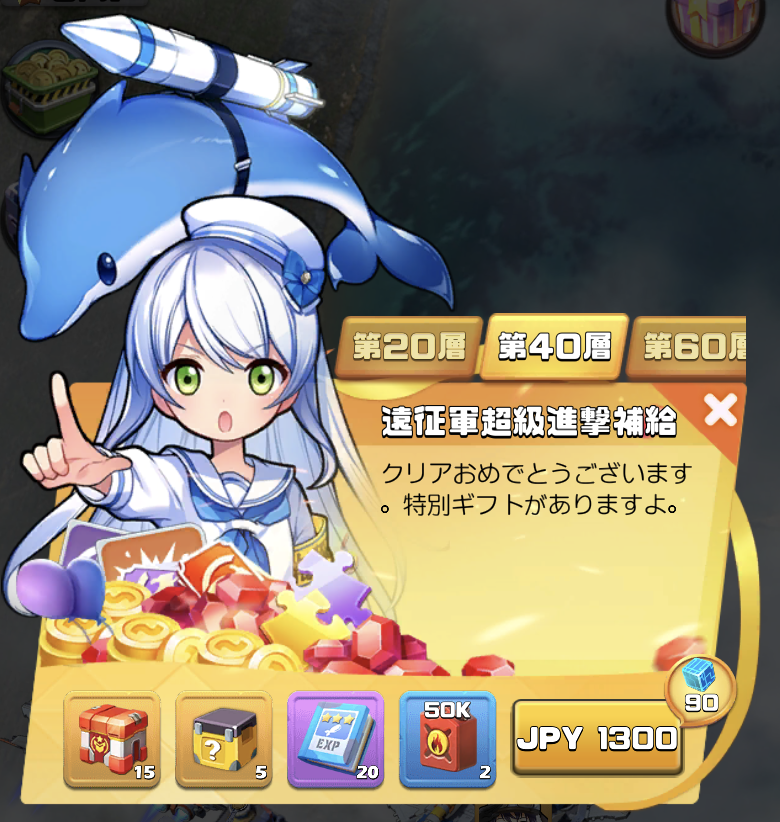Close the 遠征軍超級進撃補給 popup
Image resolution: width=780 pixels, height=822 pixels.
720,408
